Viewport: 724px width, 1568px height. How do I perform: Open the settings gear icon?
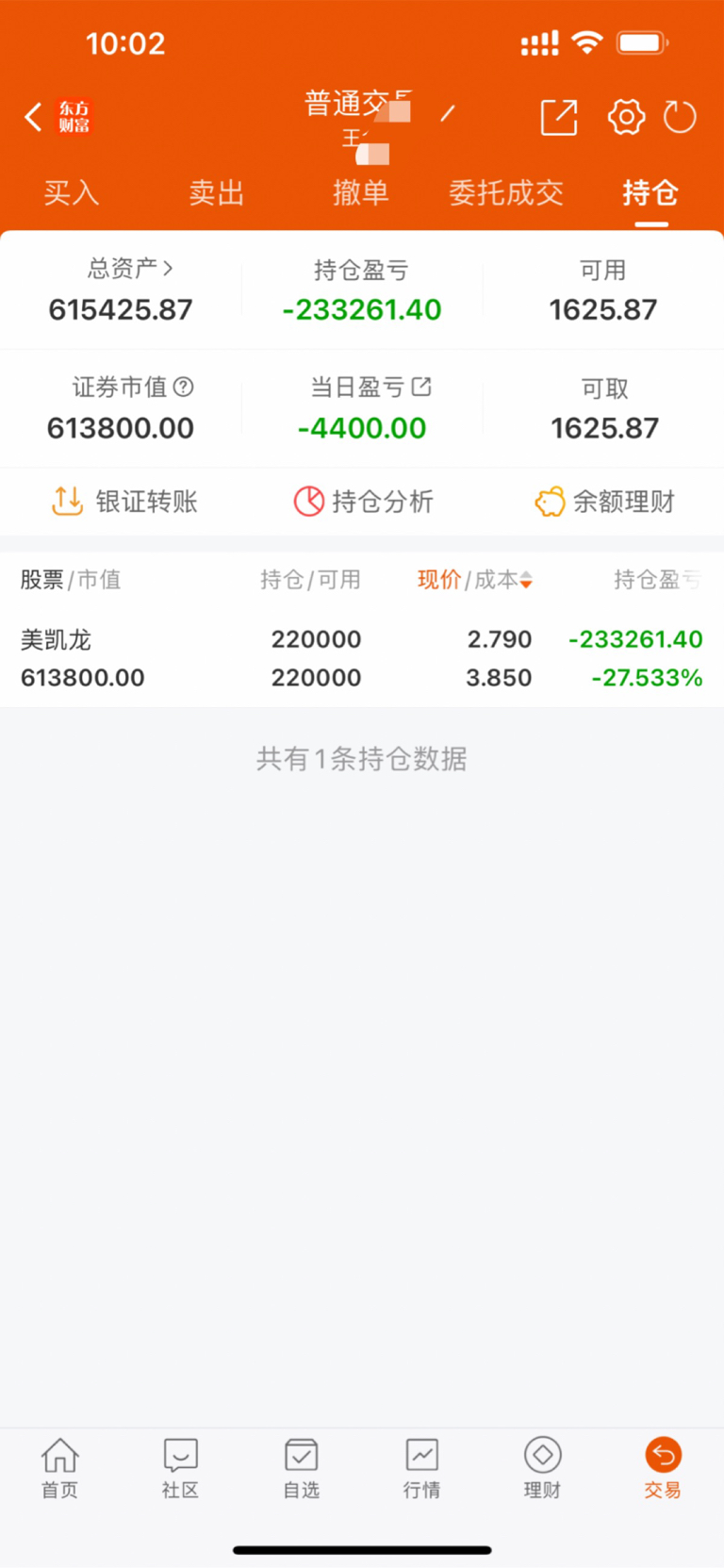pos(626,117)
